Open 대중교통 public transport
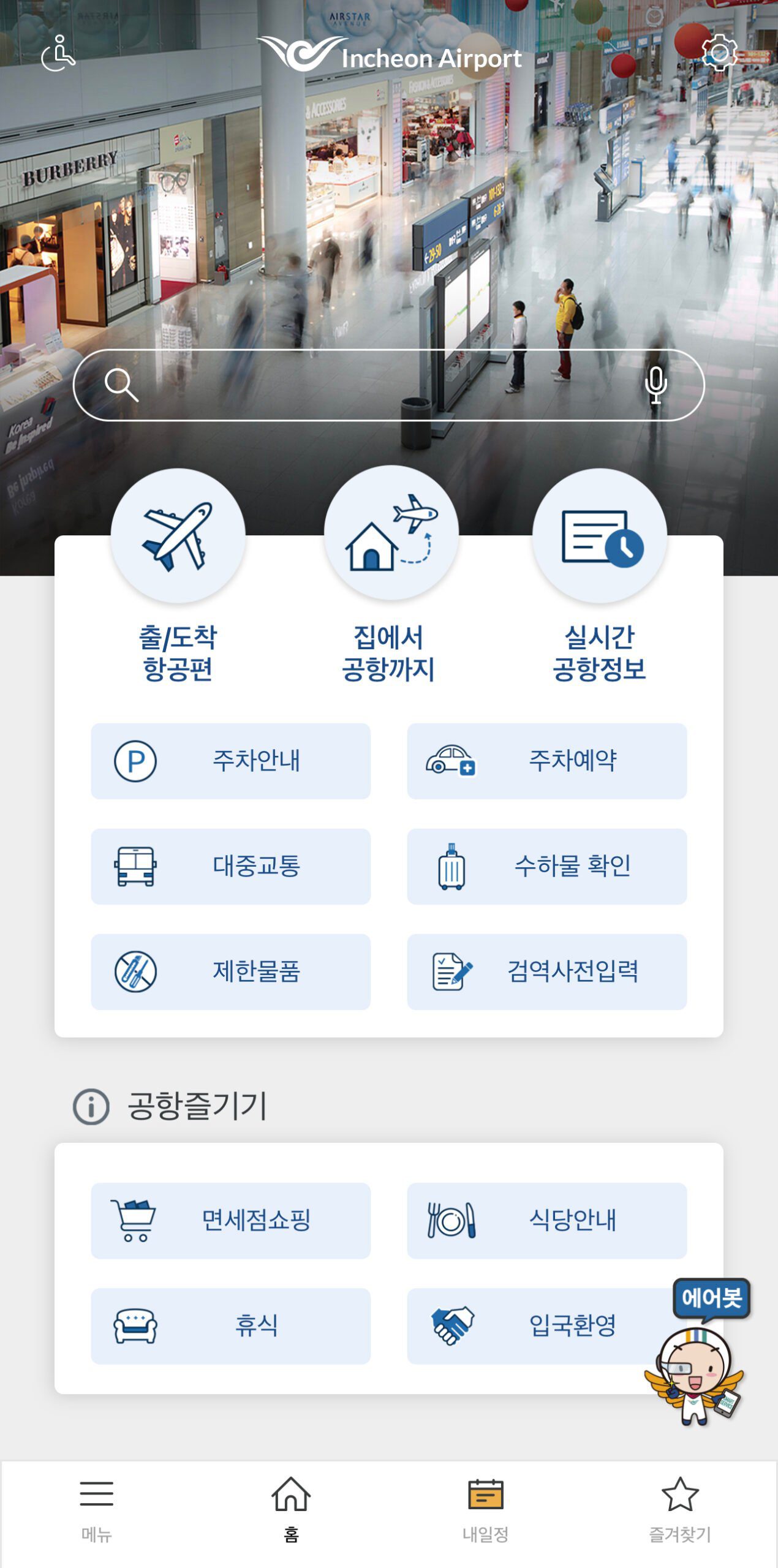This screenshot has height=1568, width=778. point(230,866)
